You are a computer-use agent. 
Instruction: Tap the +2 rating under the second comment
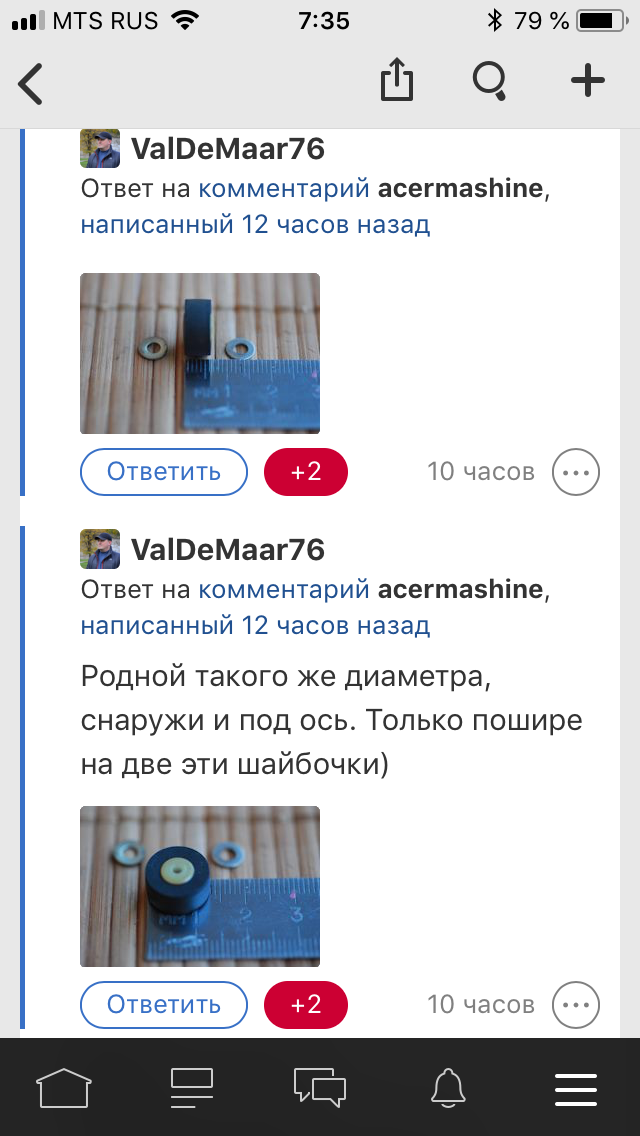[306, 1004]
